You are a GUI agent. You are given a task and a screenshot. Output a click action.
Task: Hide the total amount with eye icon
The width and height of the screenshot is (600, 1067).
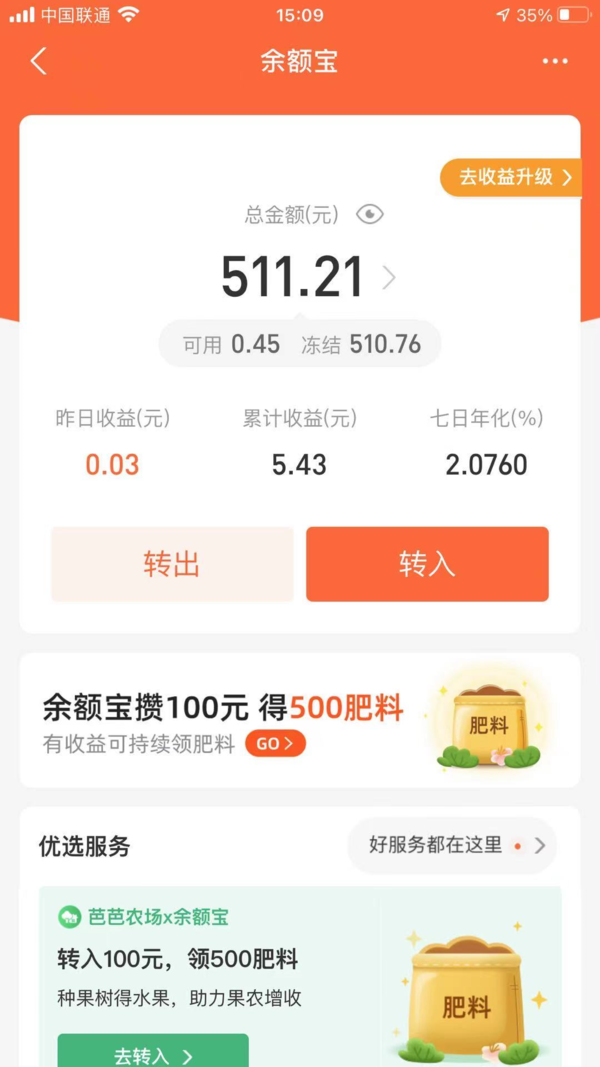(370, 214)
